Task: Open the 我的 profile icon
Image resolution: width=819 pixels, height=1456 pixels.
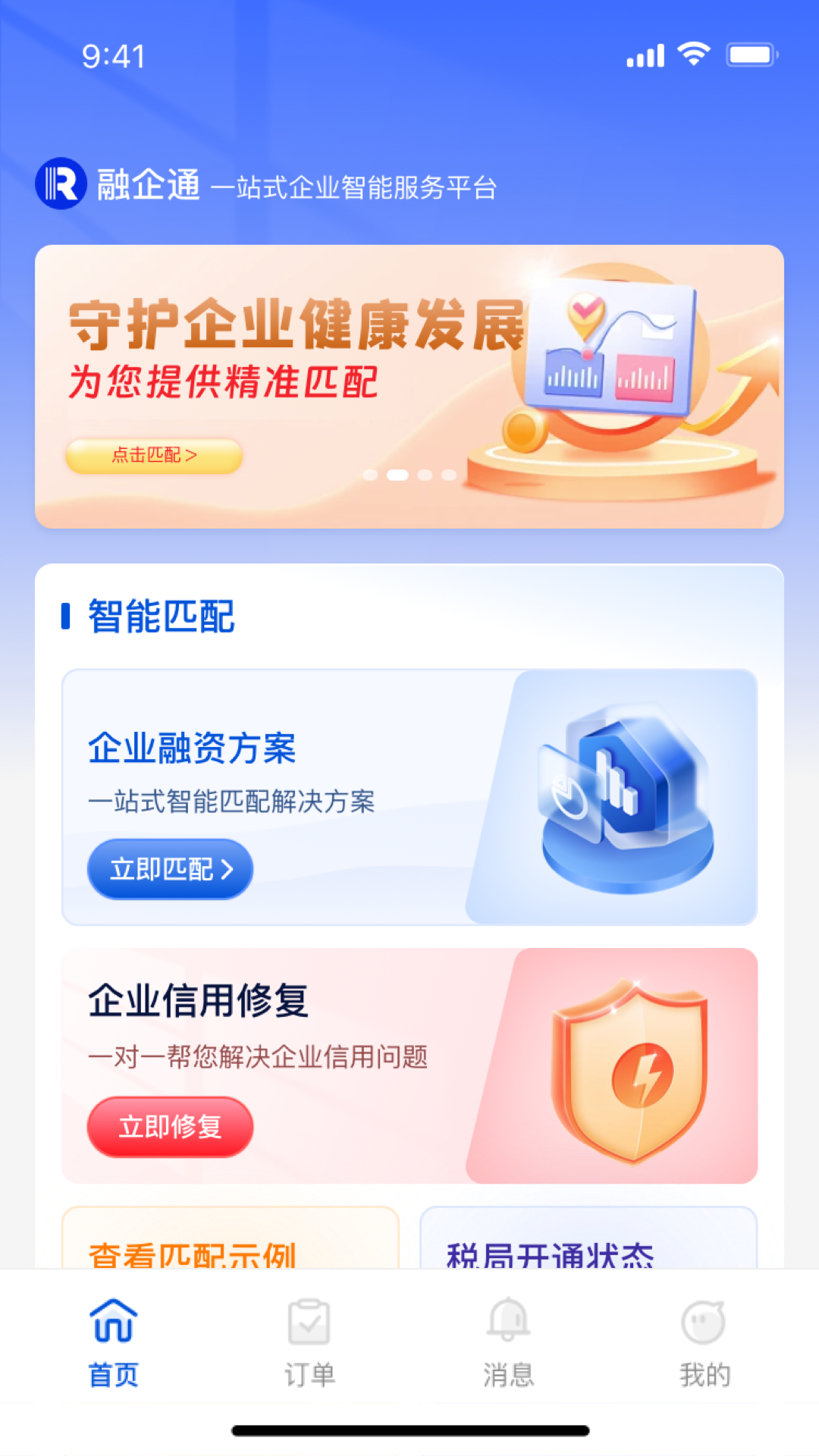Action: (x=704, y=1321)
